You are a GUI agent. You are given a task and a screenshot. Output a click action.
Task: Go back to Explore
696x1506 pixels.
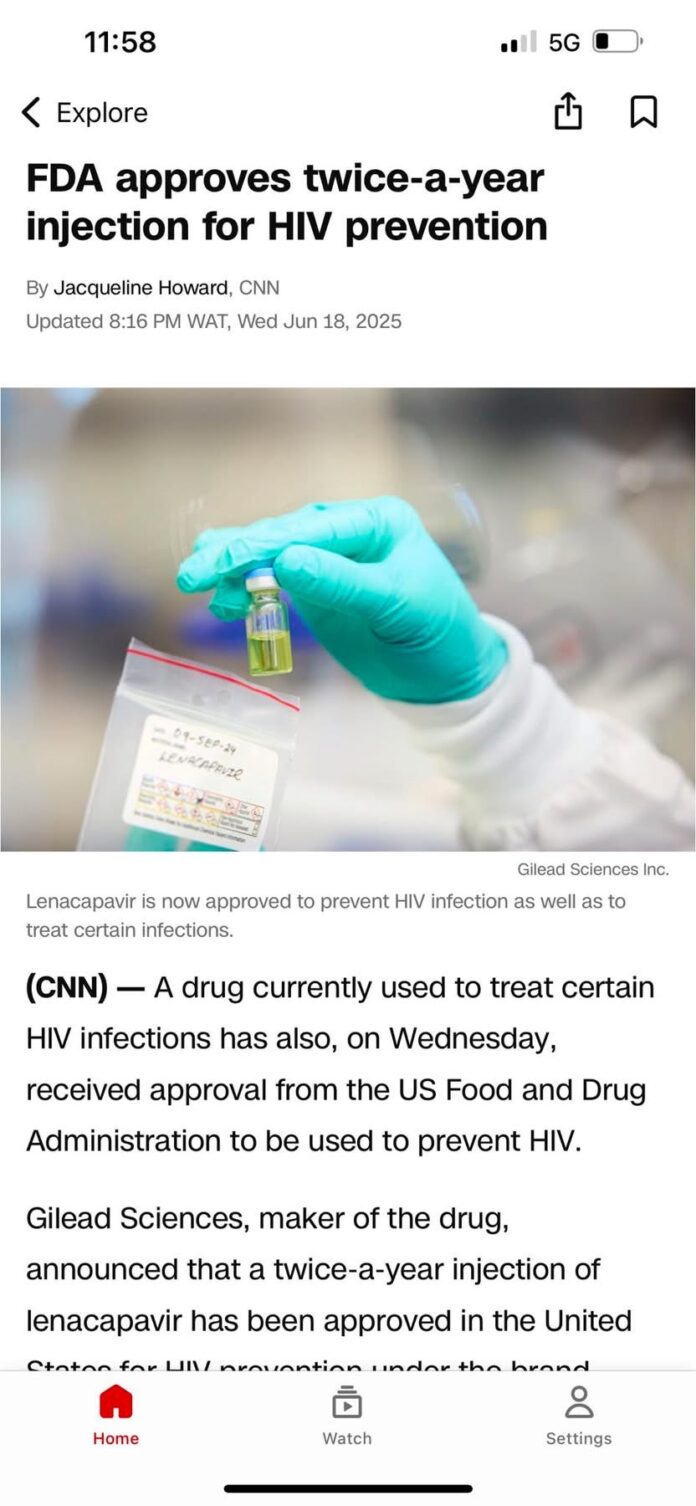coord(85,113)
